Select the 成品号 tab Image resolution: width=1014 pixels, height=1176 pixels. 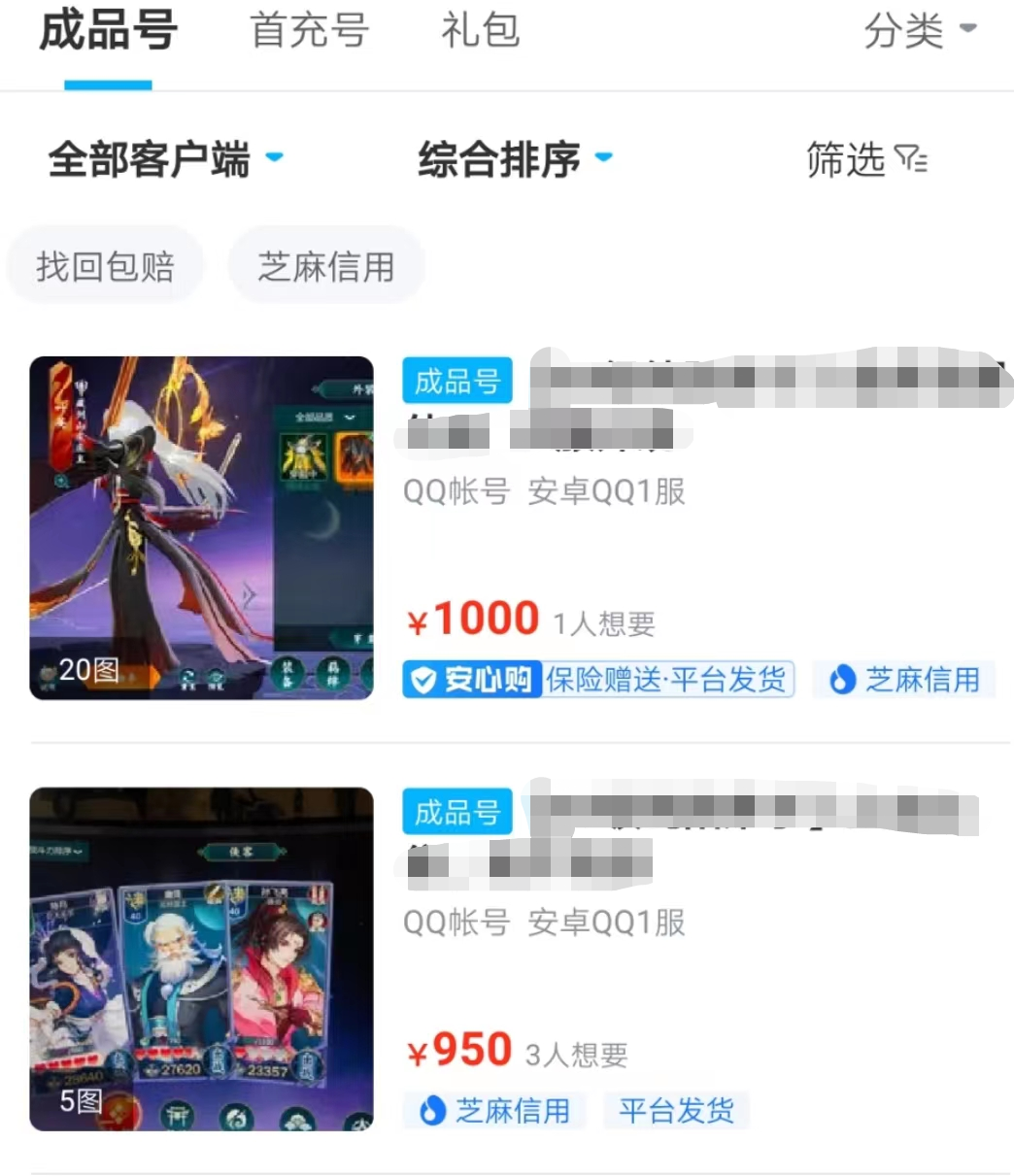point(108,31)
